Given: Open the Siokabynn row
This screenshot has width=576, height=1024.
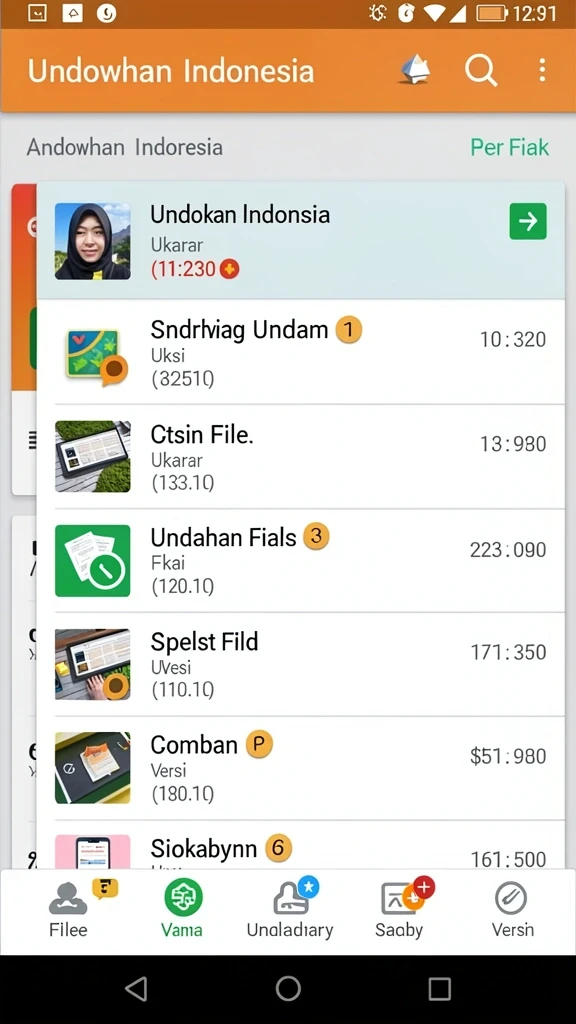Looking at the screenshot, I should tap(301, 845).
